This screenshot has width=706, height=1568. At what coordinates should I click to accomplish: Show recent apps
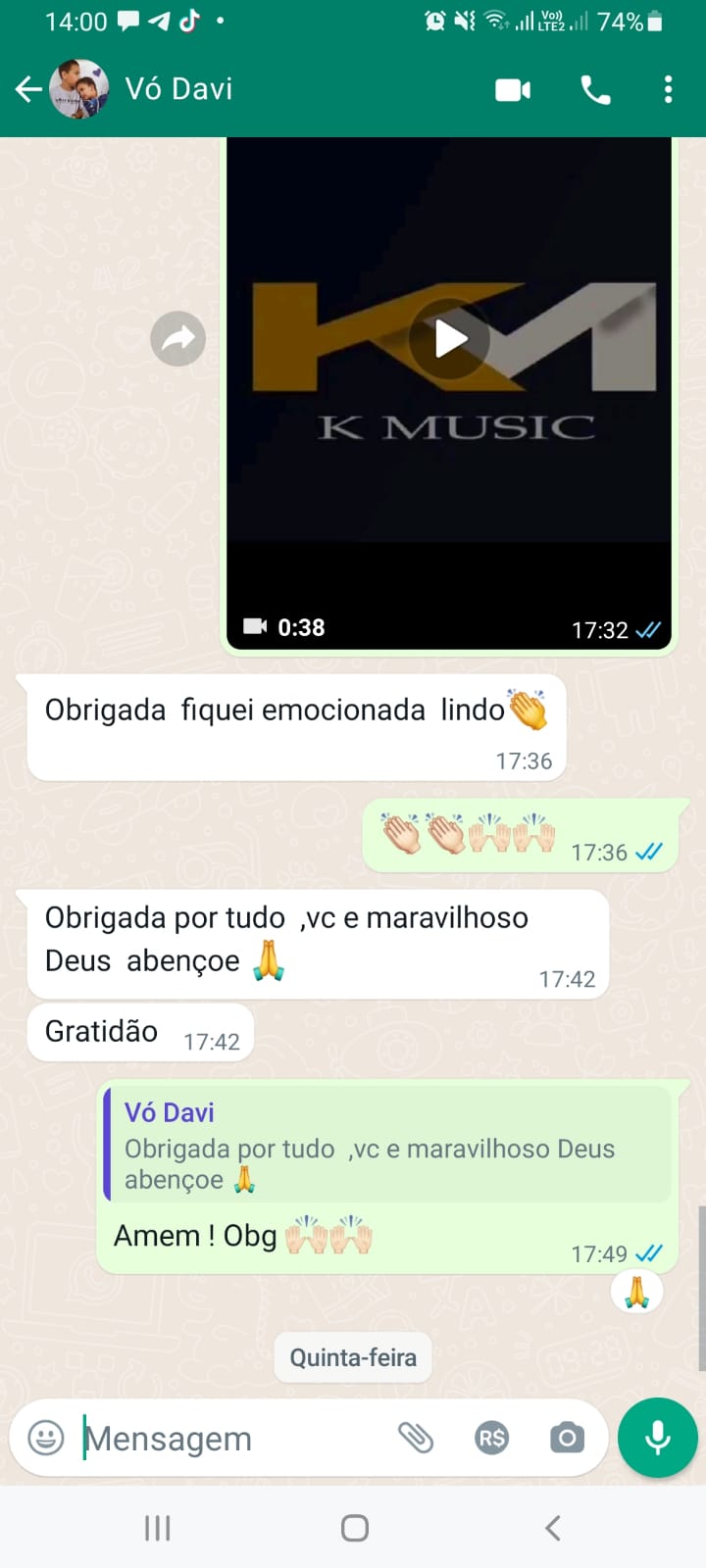157,1528
